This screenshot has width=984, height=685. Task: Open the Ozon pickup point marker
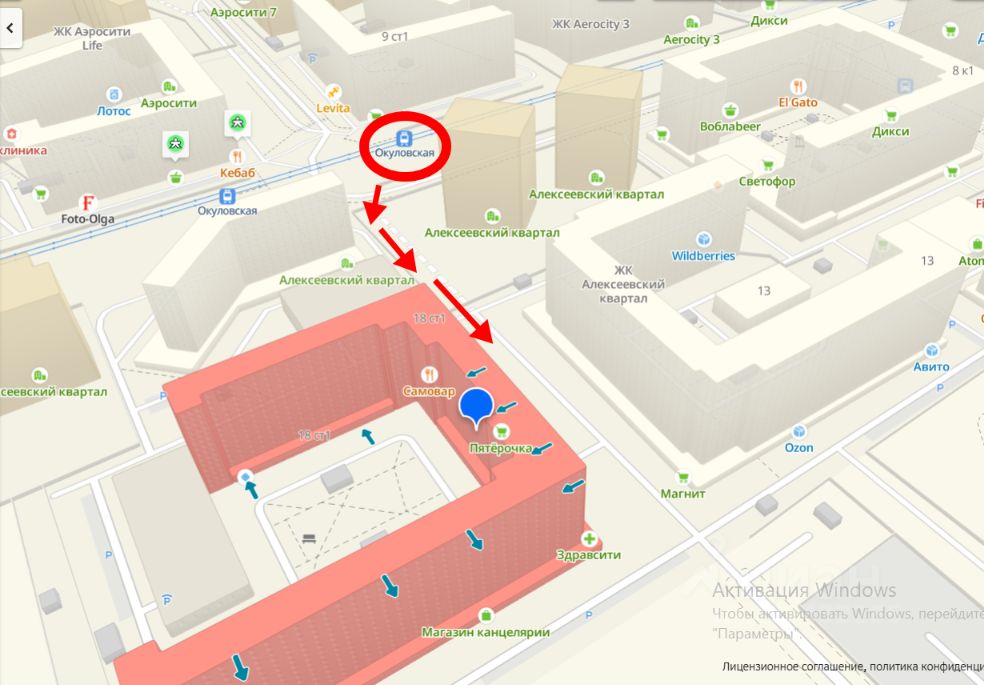coord(798,432)
